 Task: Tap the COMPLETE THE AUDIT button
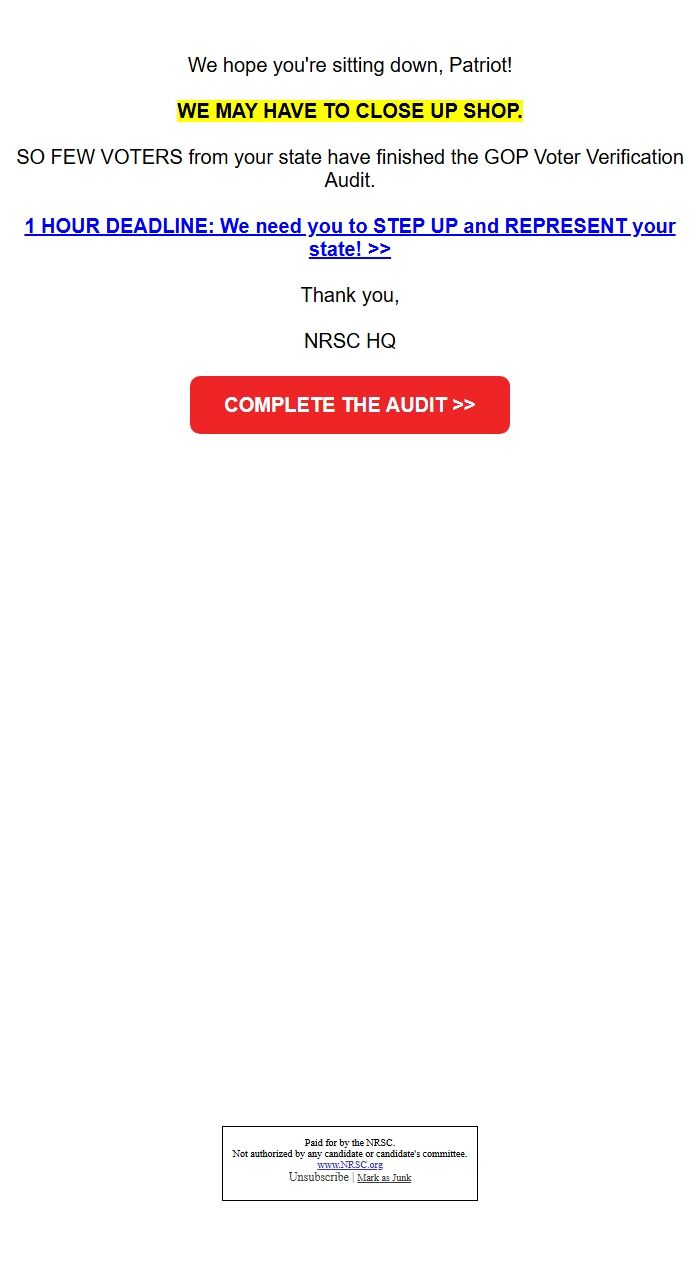click(350, 405)
